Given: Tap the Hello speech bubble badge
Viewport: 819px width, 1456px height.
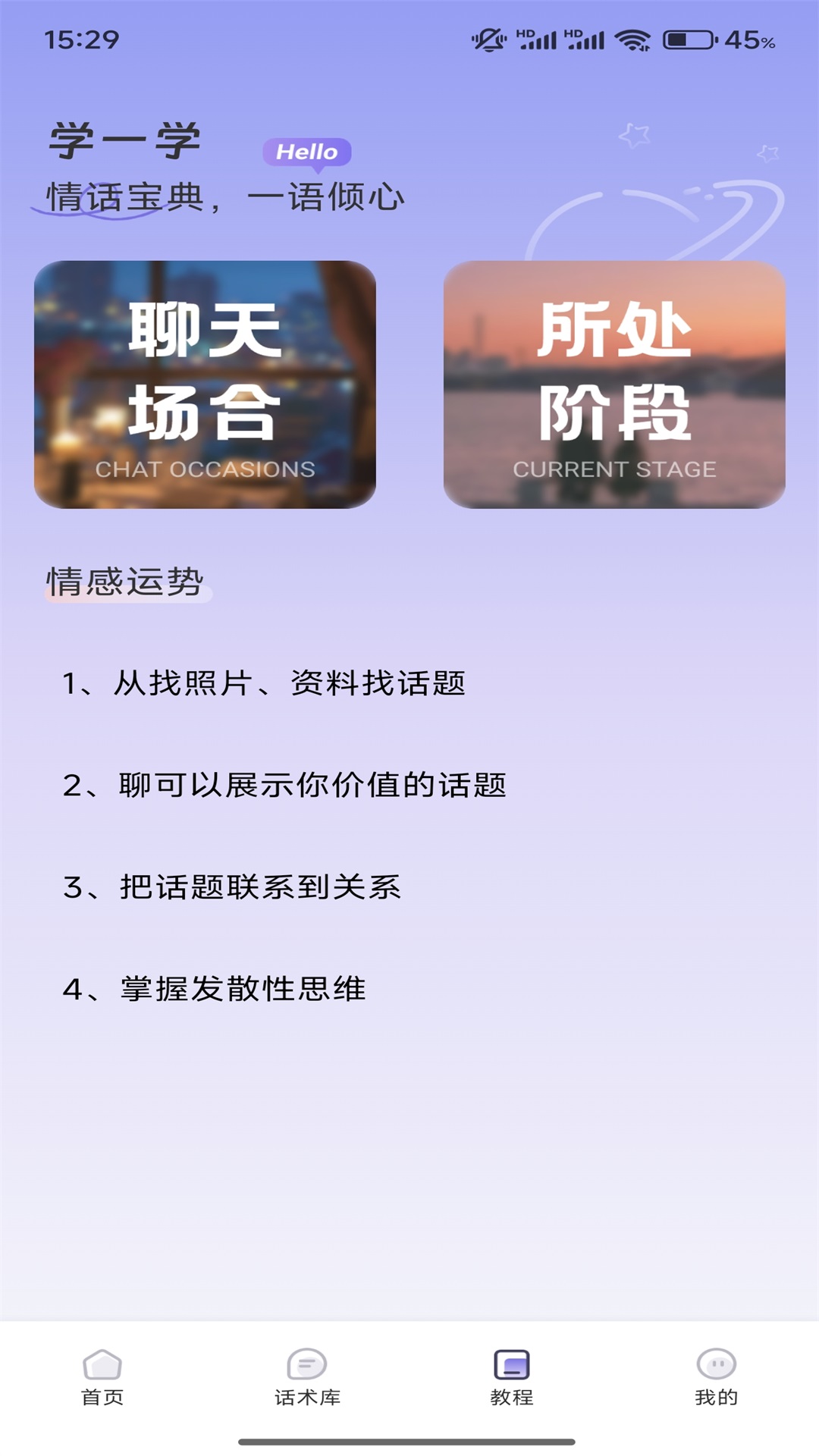Looking at the screenshot, I should click(x=305, y=152).
